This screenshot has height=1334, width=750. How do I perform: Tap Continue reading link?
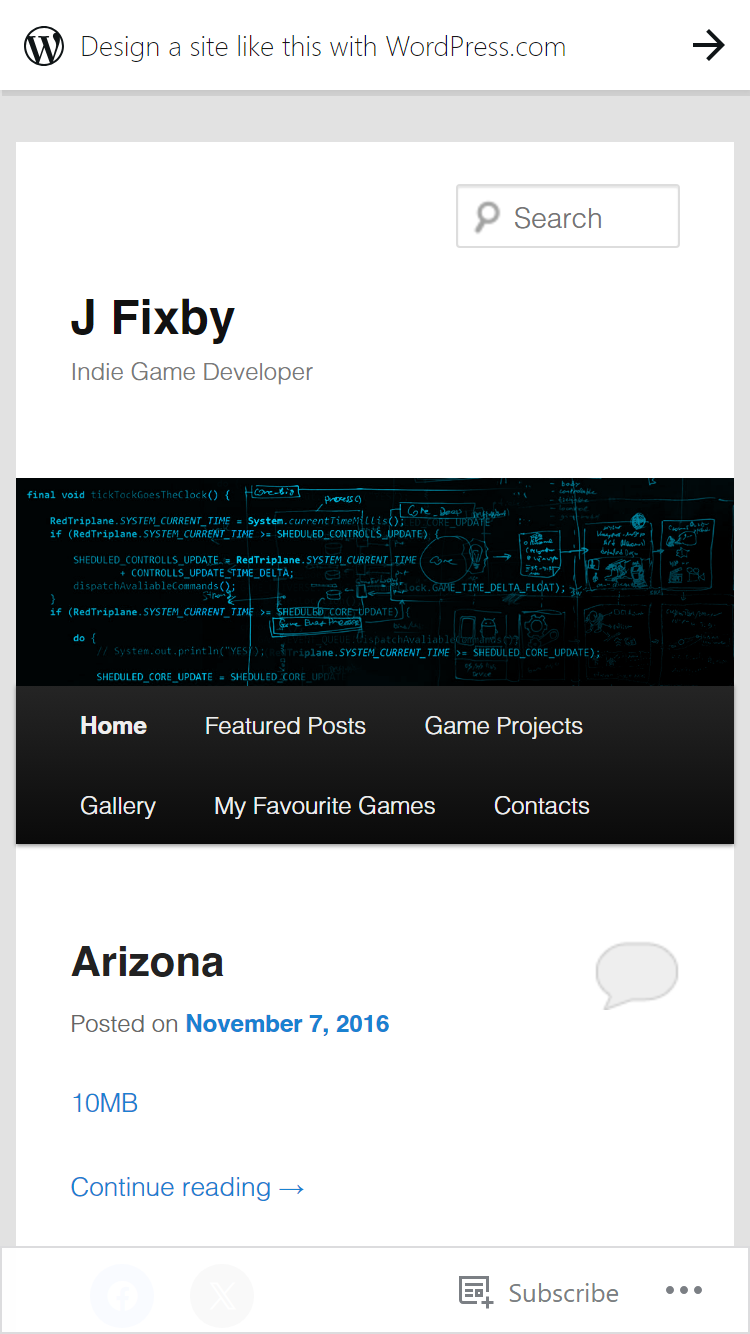coord(188,1187)
